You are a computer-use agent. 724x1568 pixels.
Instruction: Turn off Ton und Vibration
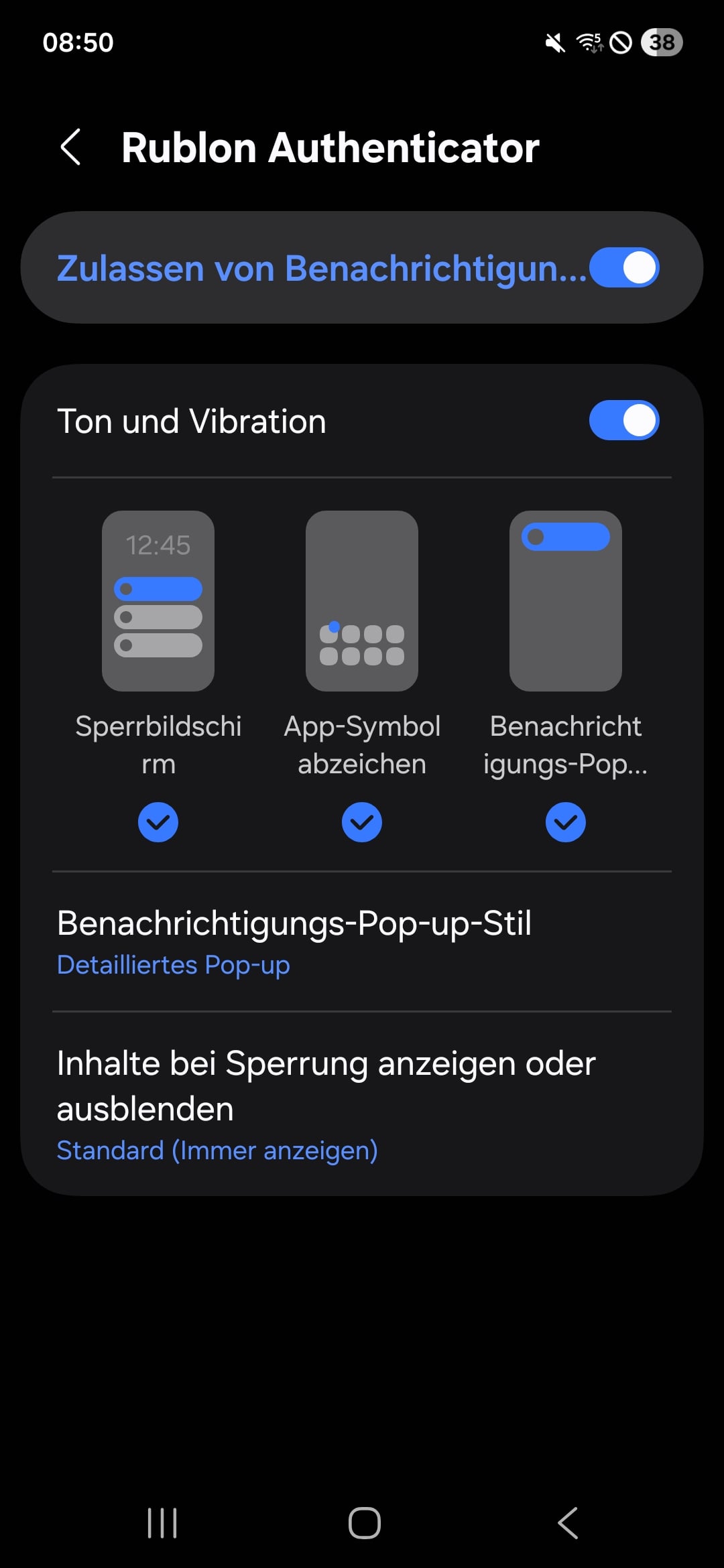click(x=623, y=421)
